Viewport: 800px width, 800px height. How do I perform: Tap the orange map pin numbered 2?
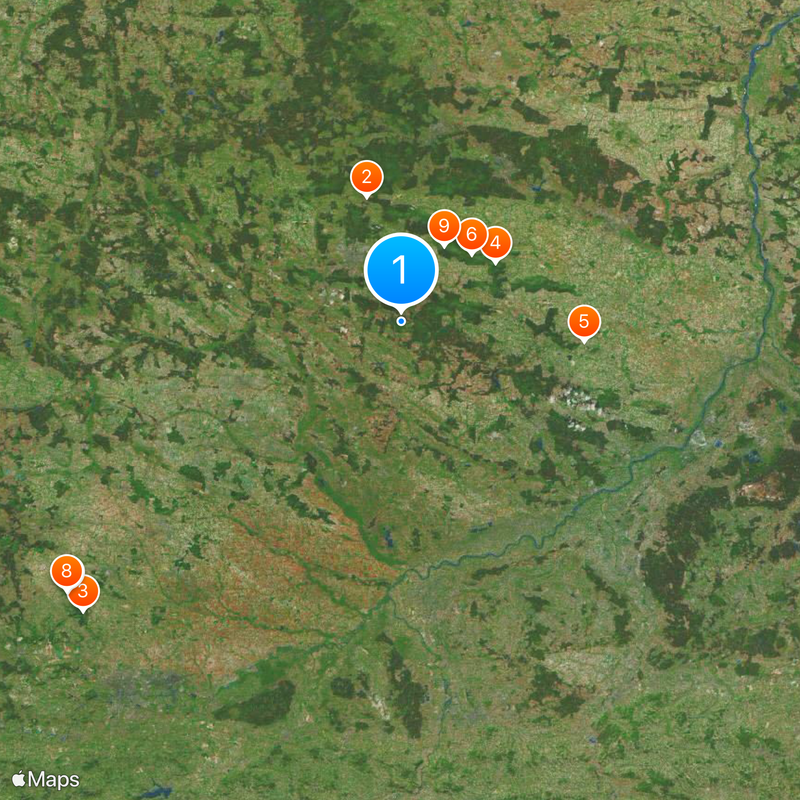367,178
